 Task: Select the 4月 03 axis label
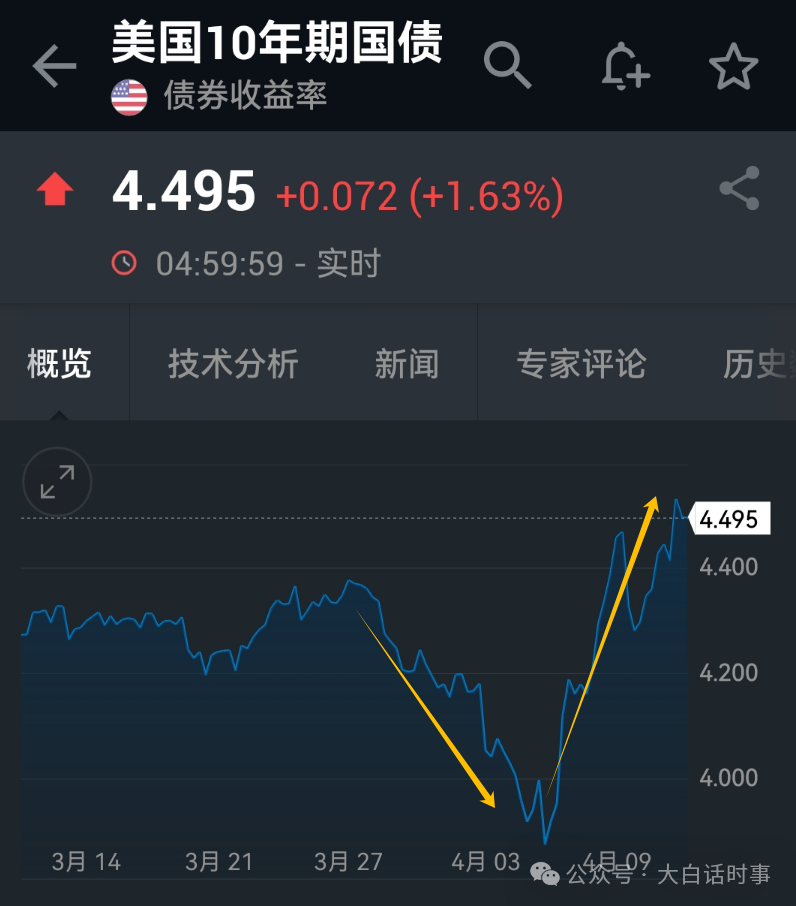[x=487, y=861]
